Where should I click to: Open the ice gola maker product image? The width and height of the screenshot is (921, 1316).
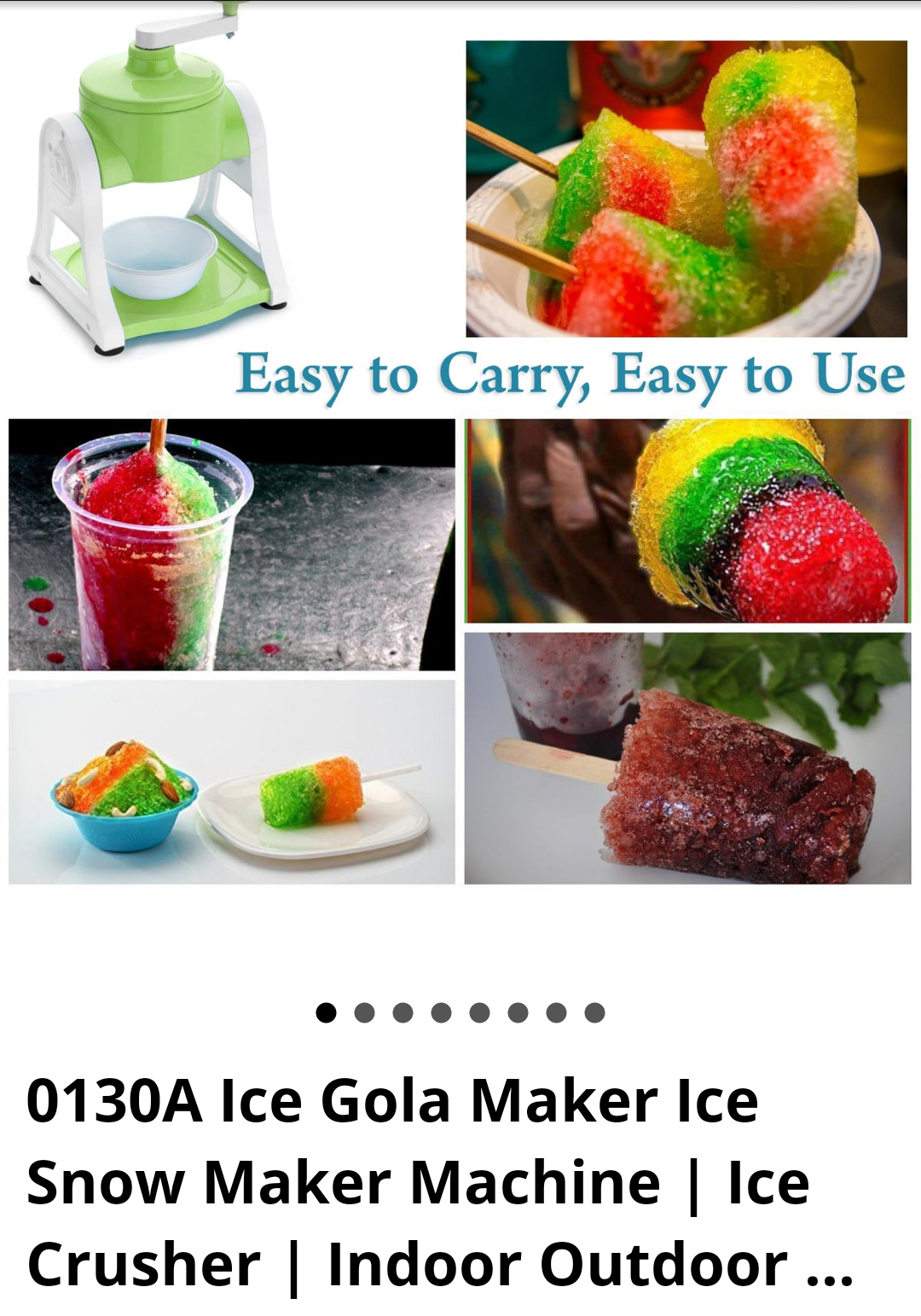(460, 461)
